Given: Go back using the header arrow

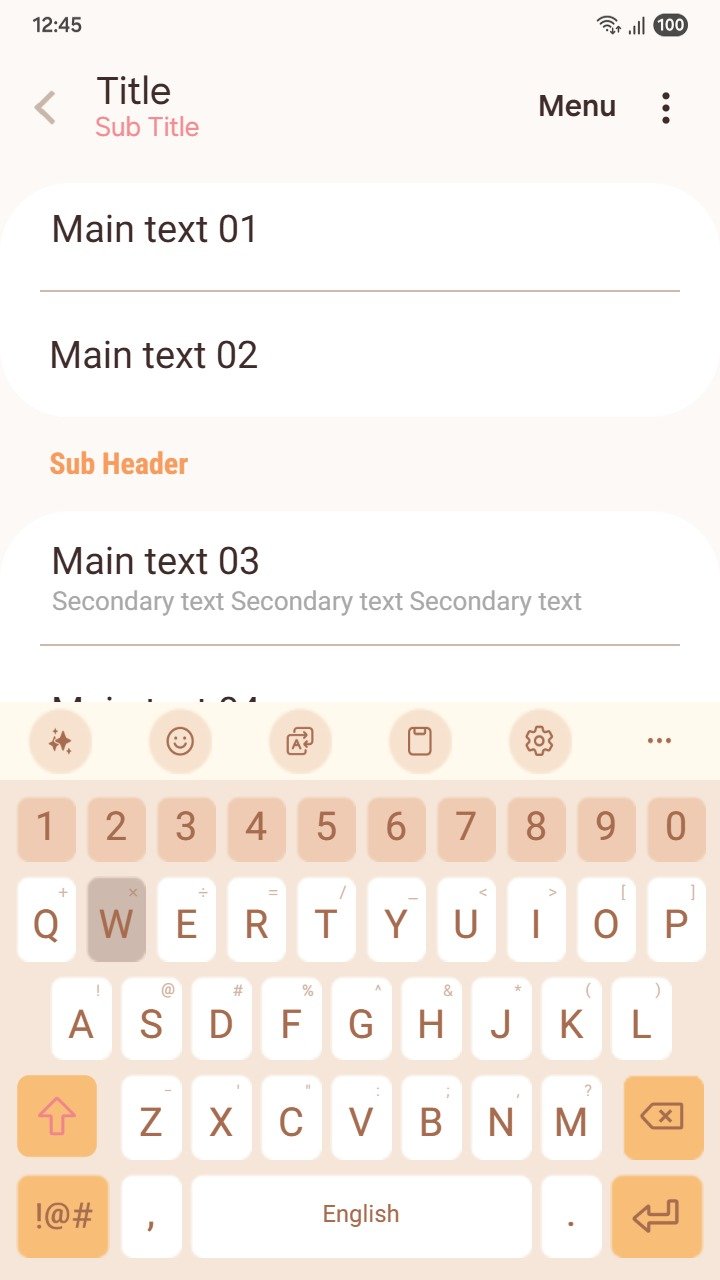Looking at the screenshot, I should tap(45, 107).
